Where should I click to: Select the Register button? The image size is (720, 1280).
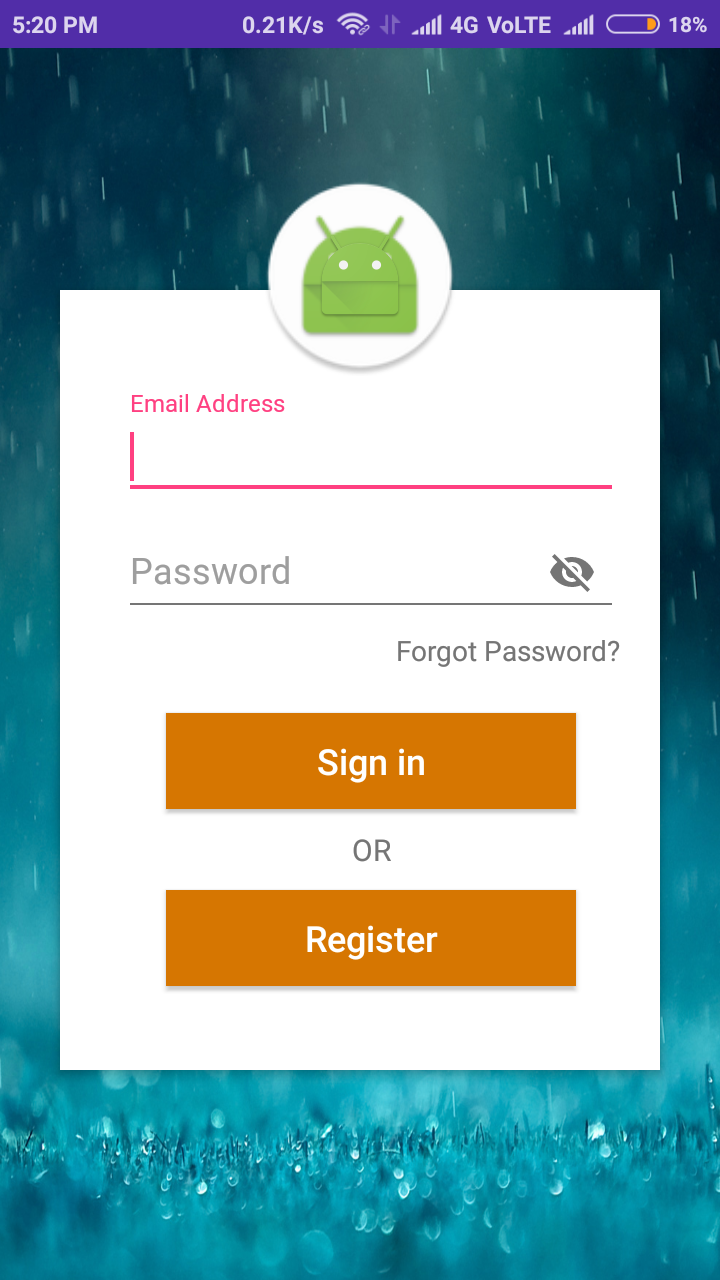pyautogui.click(x=371, y=939)
